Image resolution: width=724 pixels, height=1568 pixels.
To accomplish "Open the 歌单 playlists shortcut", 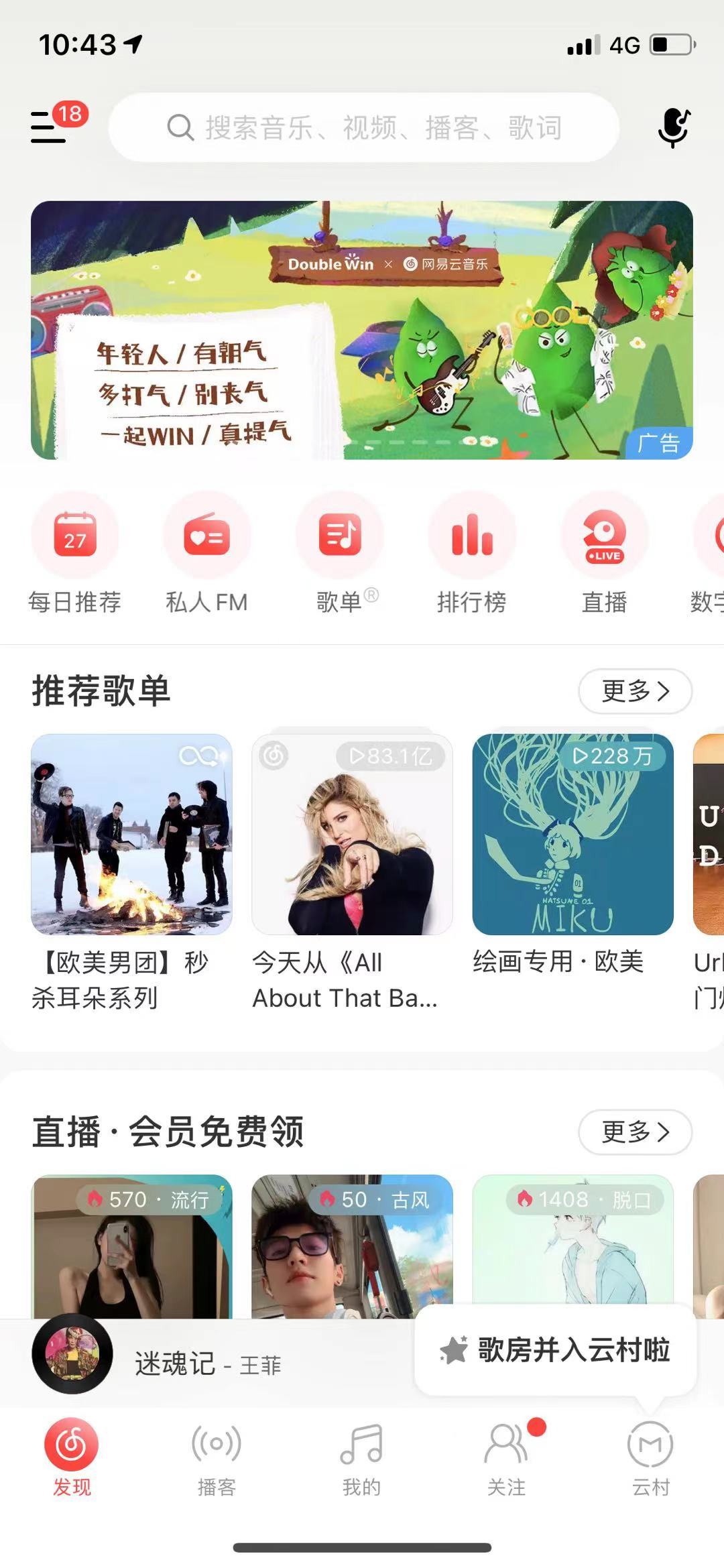I will [x=340, y=535].
